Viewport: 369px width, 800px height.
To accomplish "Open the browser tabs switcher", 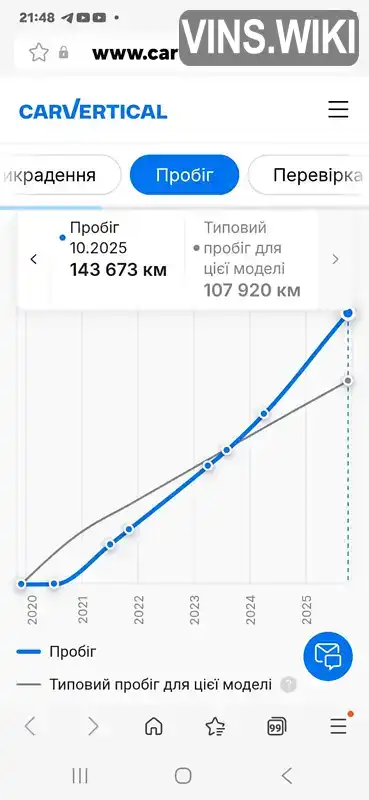I will 276,726.
